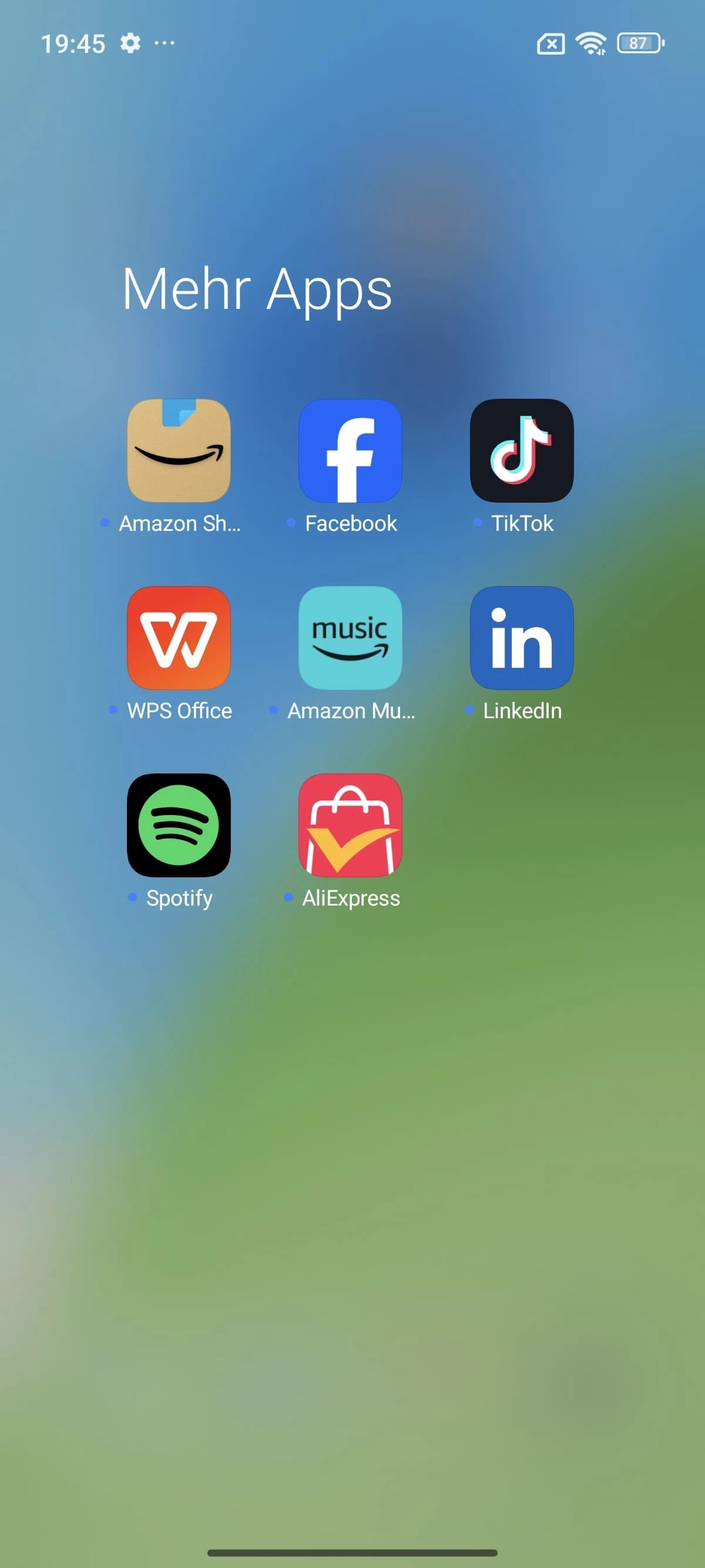Launch the LinkedIn app
The width and height of the screenshot is (705, 1568).
[x=522, y=638]
